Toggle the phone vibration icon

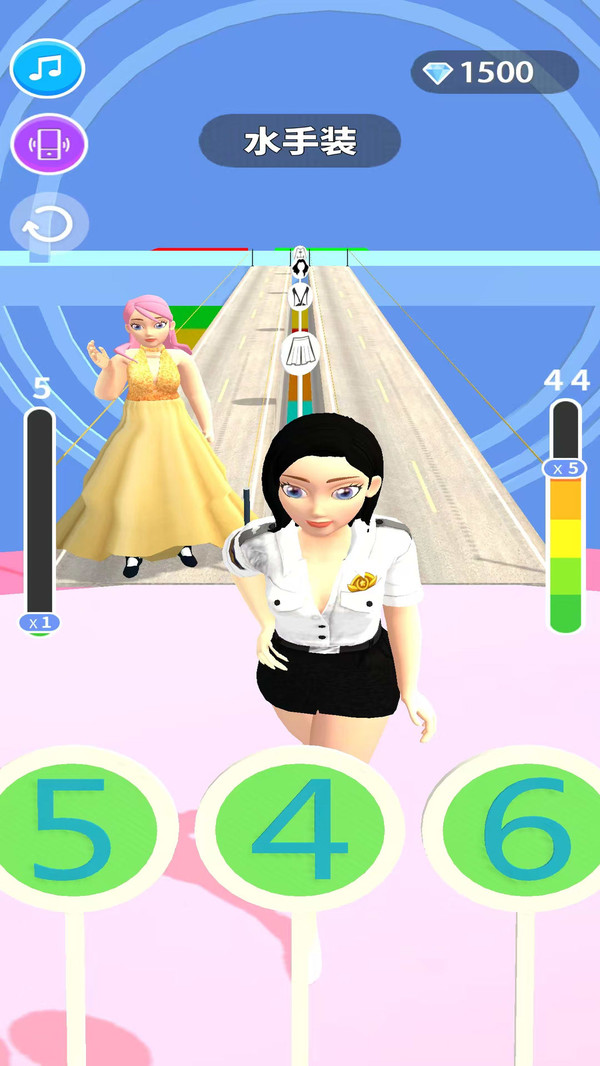pyautogui.click(x=48, y=144)
